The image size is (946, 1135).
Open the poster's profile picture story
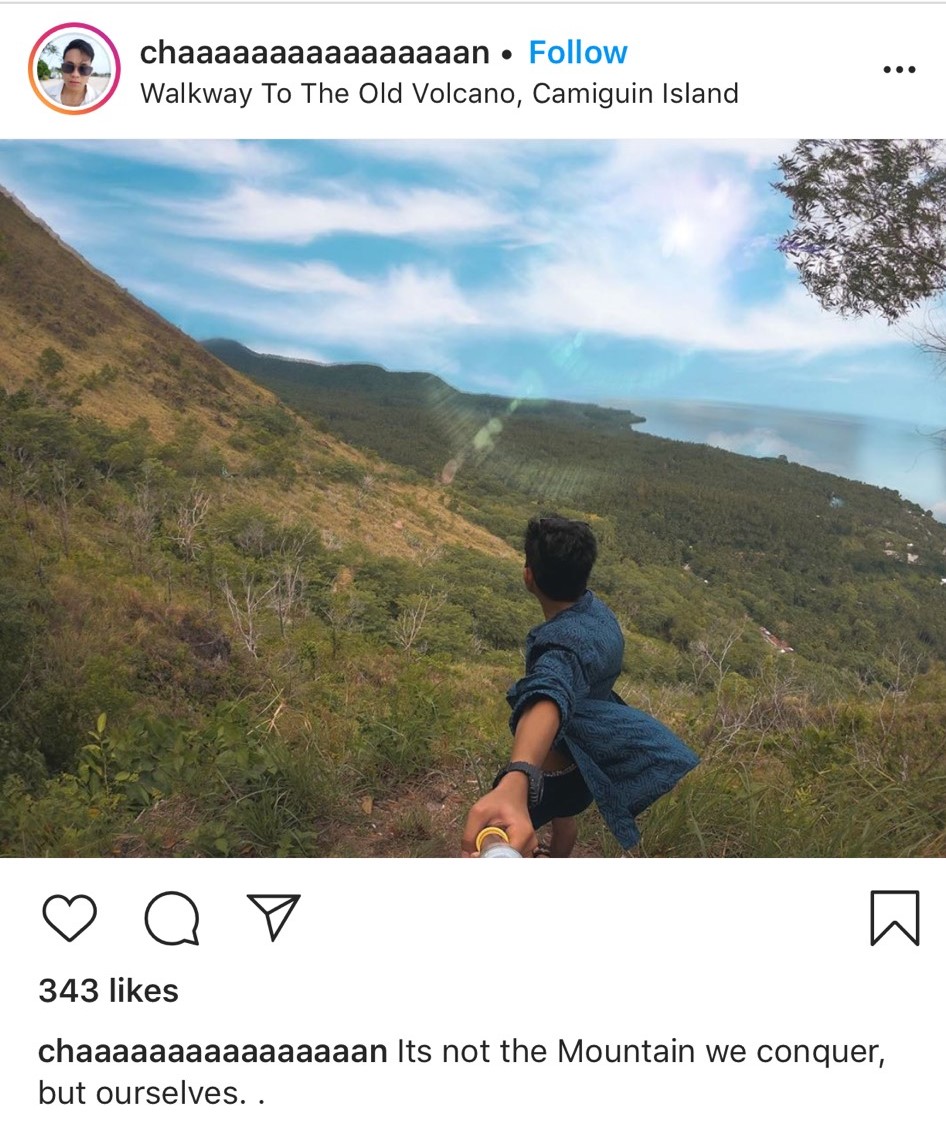click(x=74, y=69)
